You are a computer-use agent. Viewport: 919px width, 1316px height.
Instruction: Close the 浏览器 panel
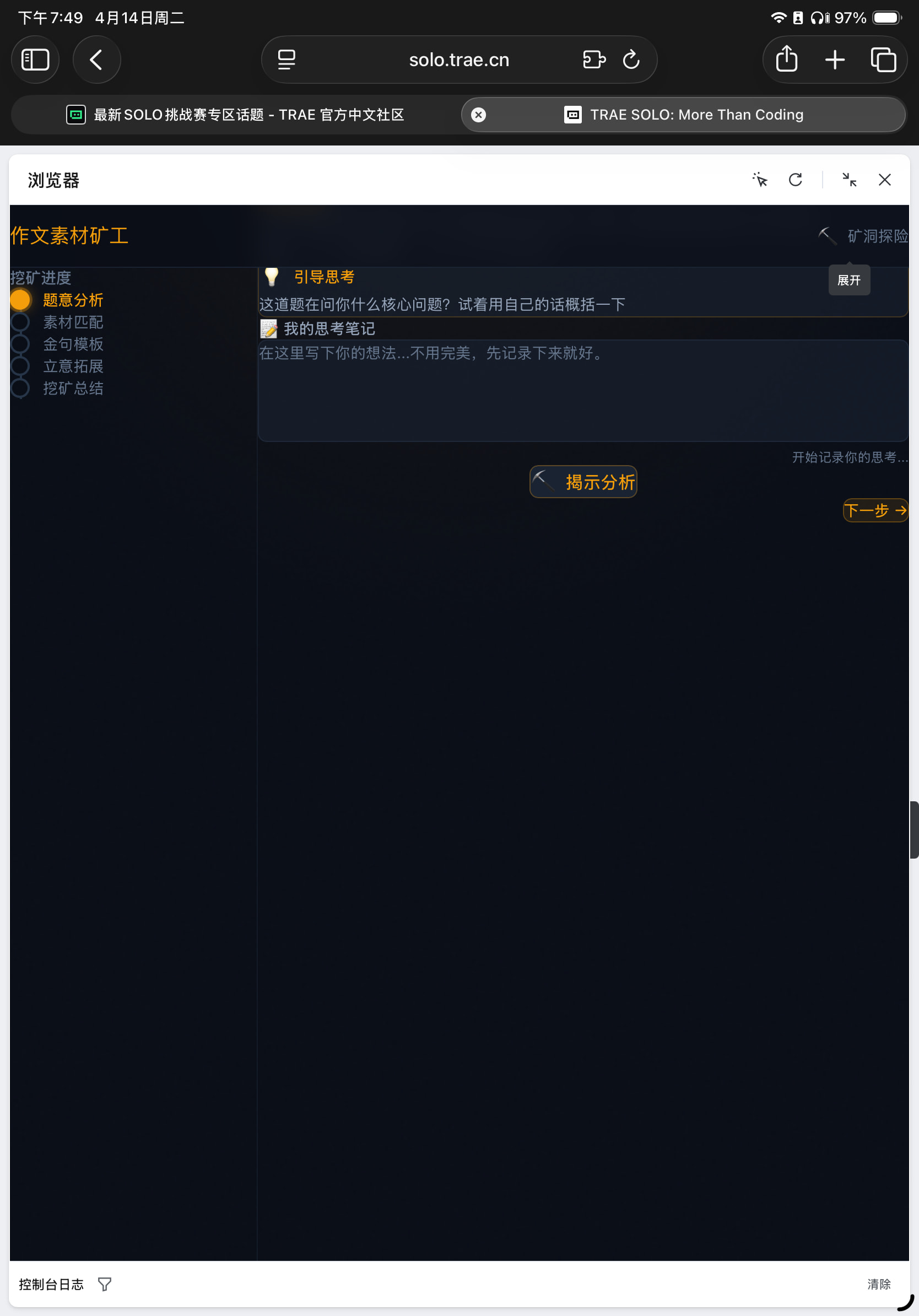[884, 180]
